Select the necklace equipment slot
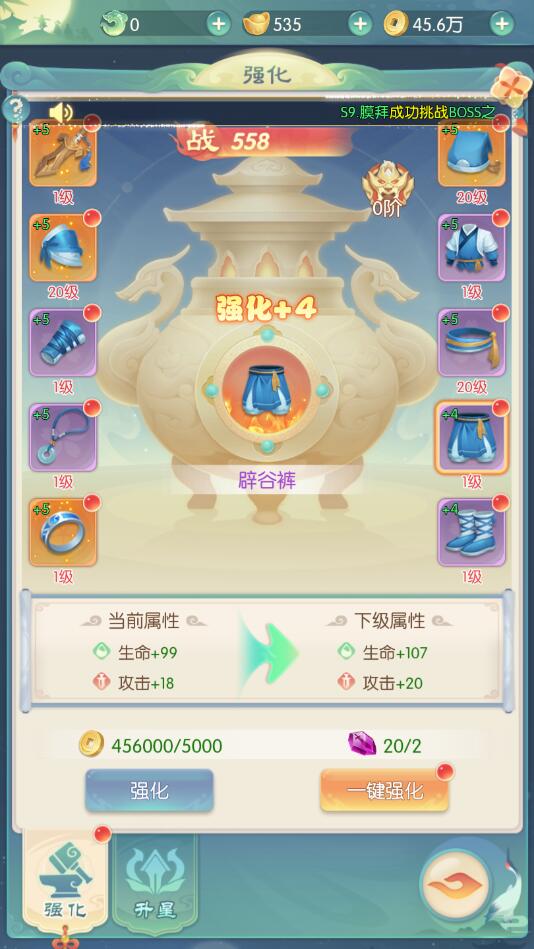 (x=63, y=438)
